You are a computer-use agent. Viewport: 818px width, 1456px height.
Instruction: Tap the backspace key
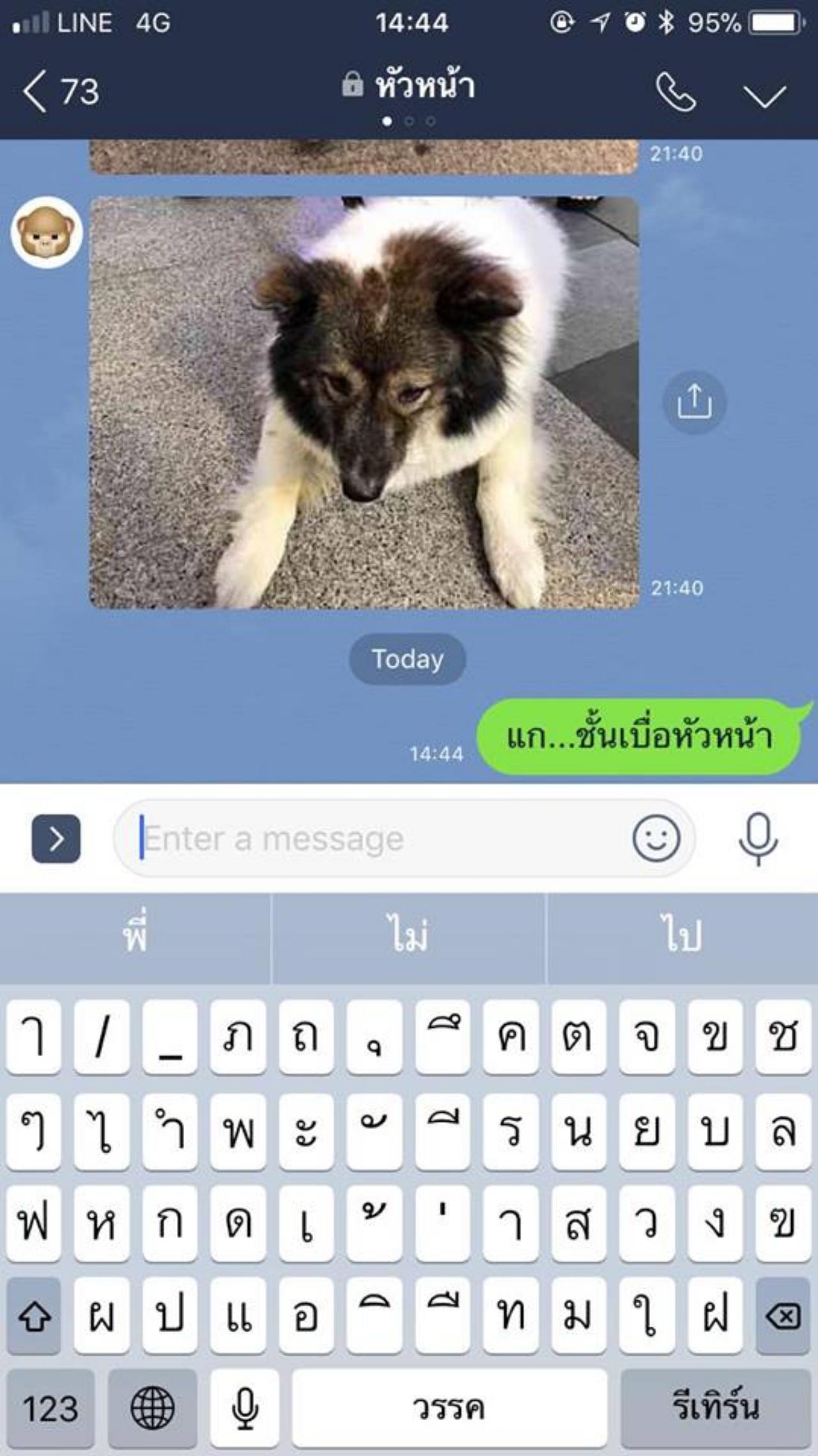783,1316
